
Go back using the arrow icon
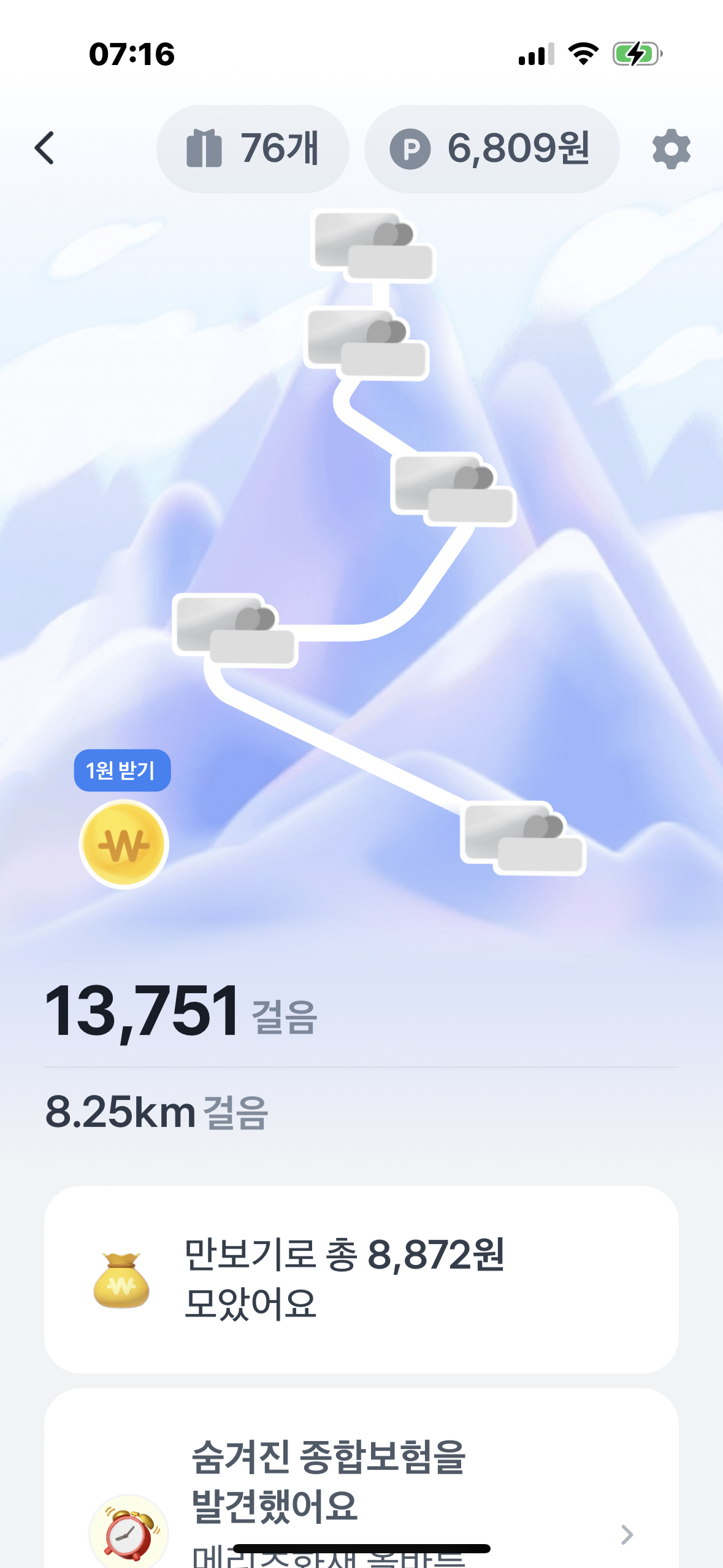[x=45, y=148]
